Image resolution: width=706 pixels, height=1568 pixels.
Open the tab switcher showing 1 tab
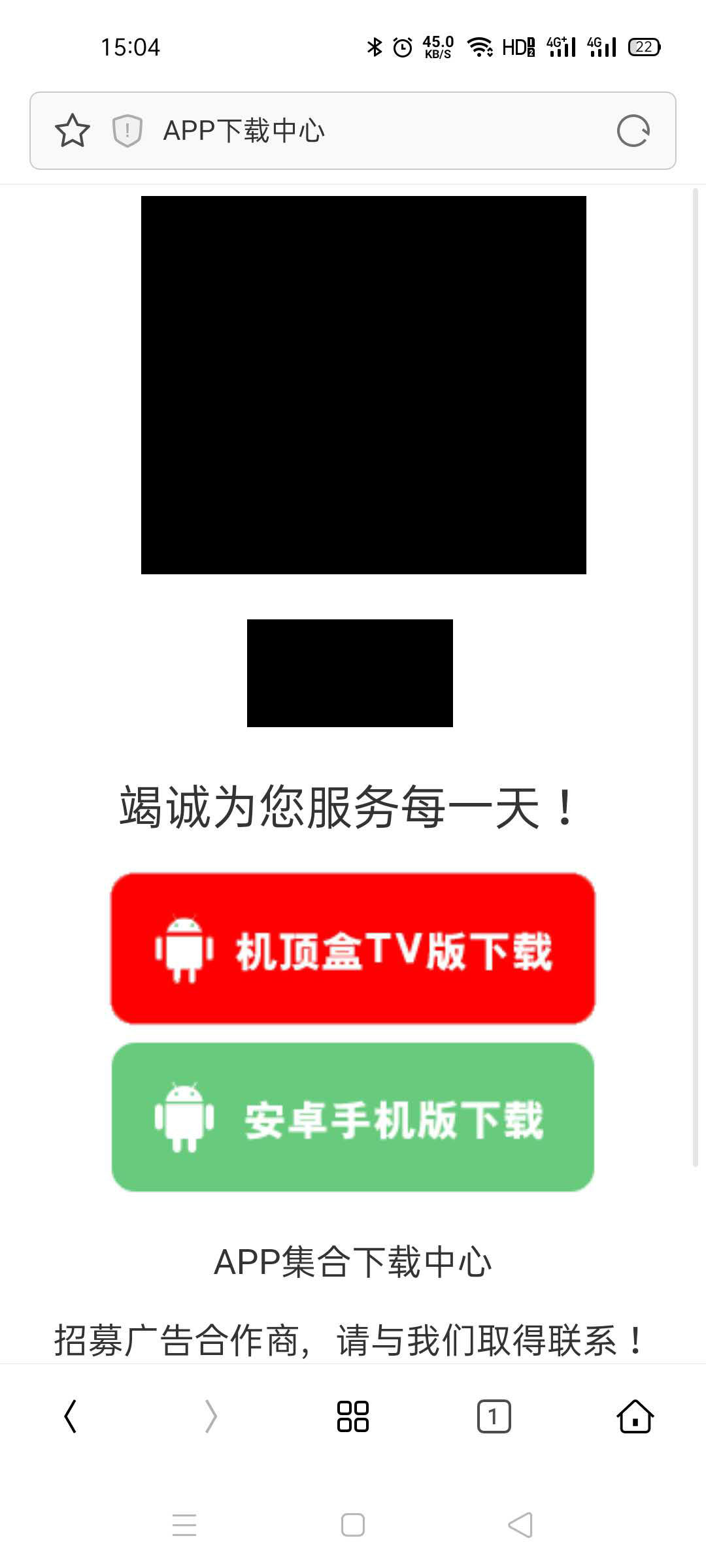(x=494, y=1416)
